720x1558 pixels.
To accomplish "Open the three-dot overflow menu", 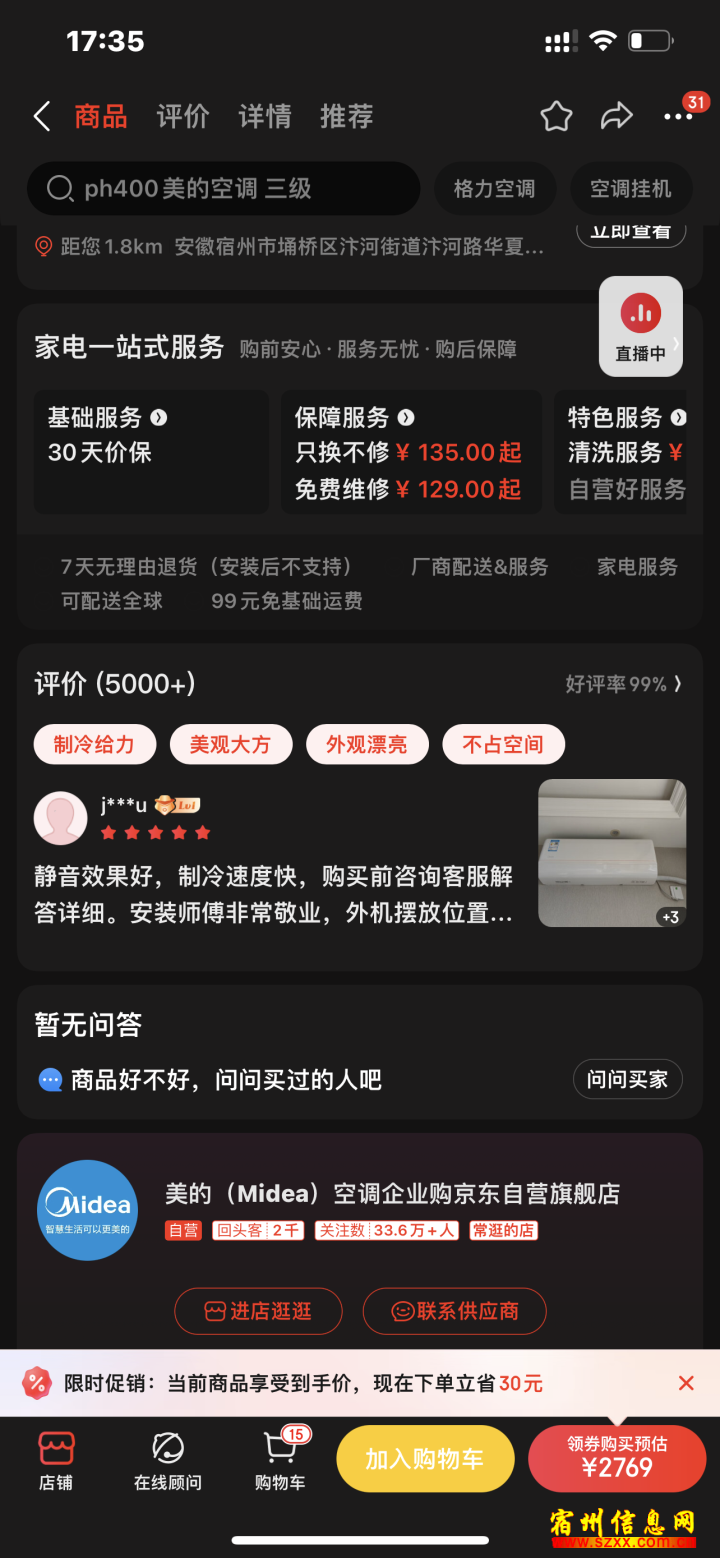I will tap(678, 117).
